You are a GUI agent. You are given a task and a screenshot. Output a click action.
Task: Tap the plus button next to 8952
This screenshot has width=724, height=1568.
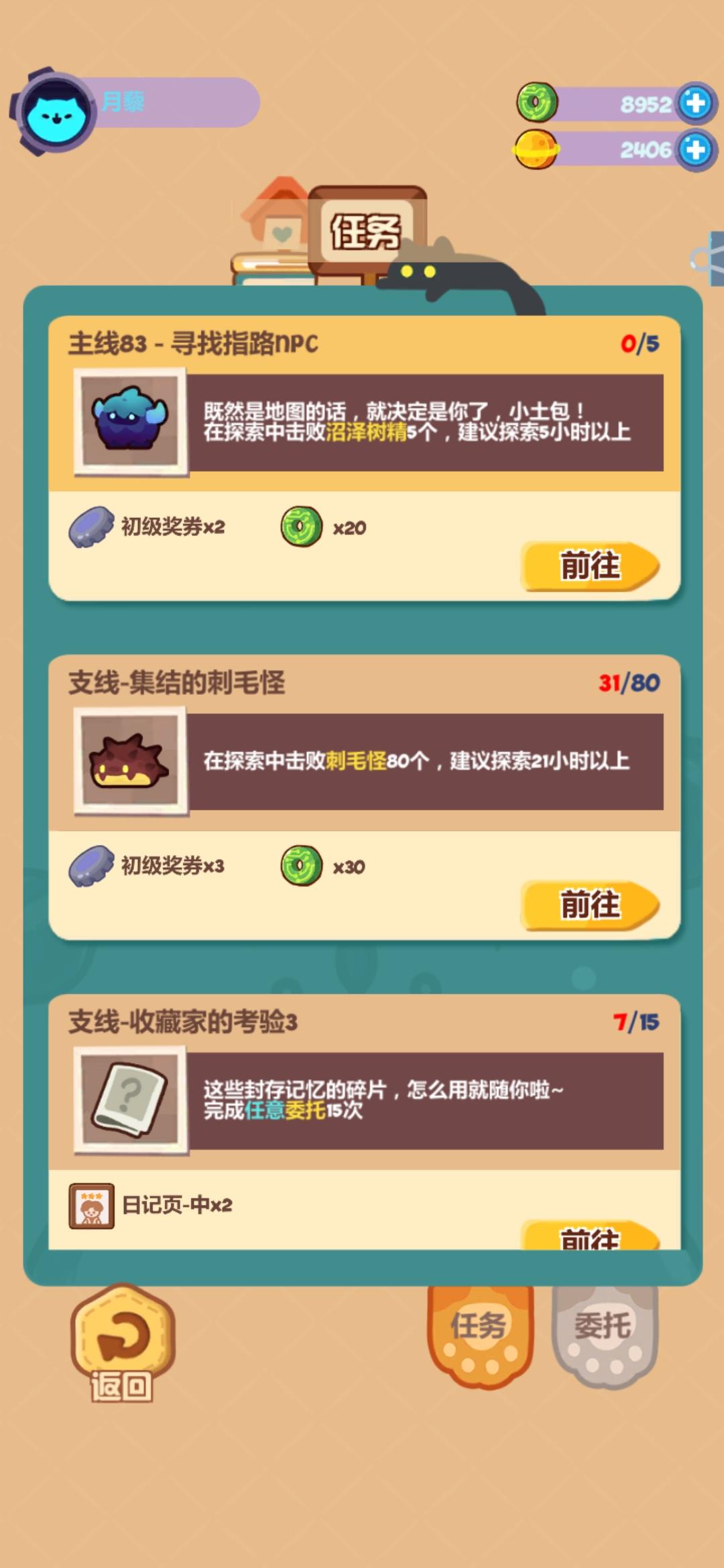pyautogui.click(x=695, y=102)
